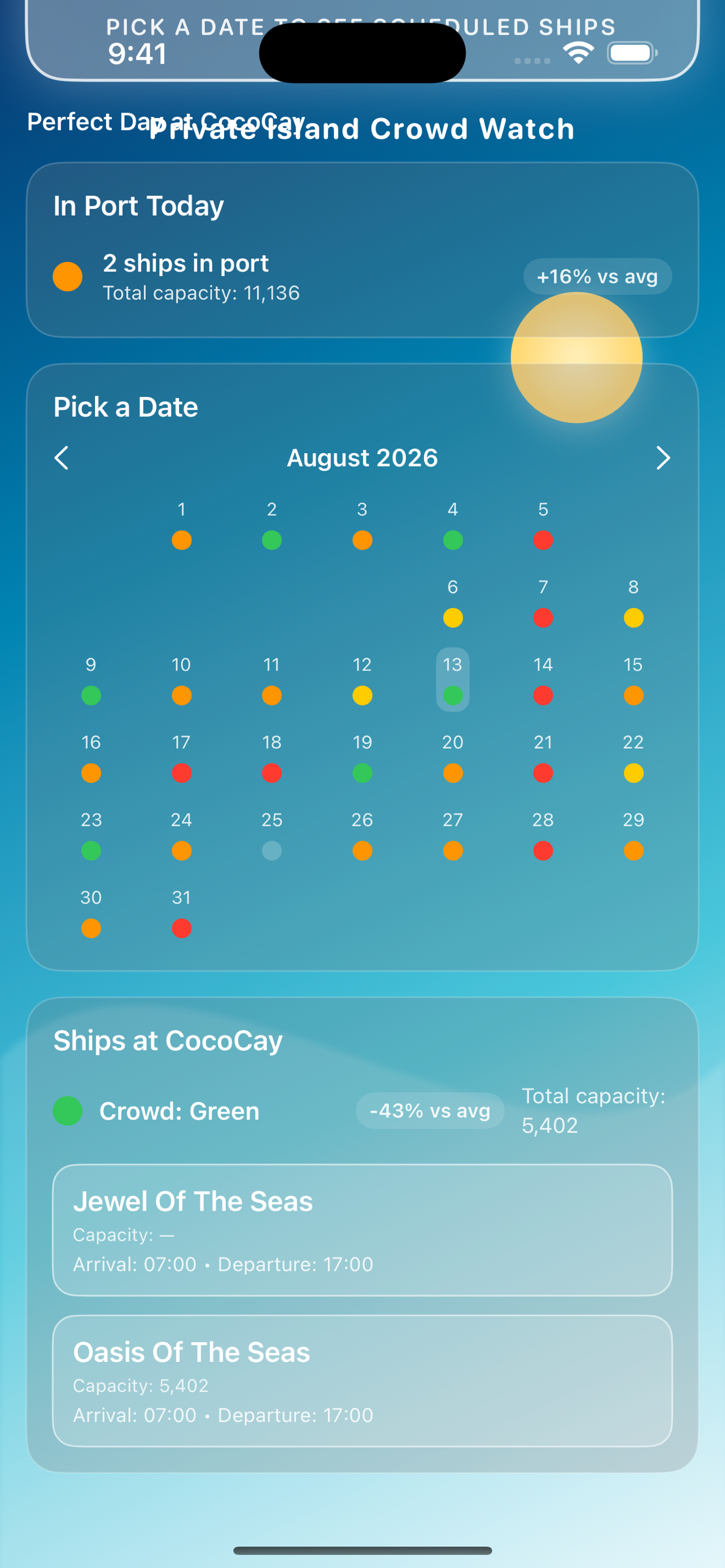Viewport: 725px width, 1568px height.
Task: Select August 25 with grey dot
Action: [272, 835]
